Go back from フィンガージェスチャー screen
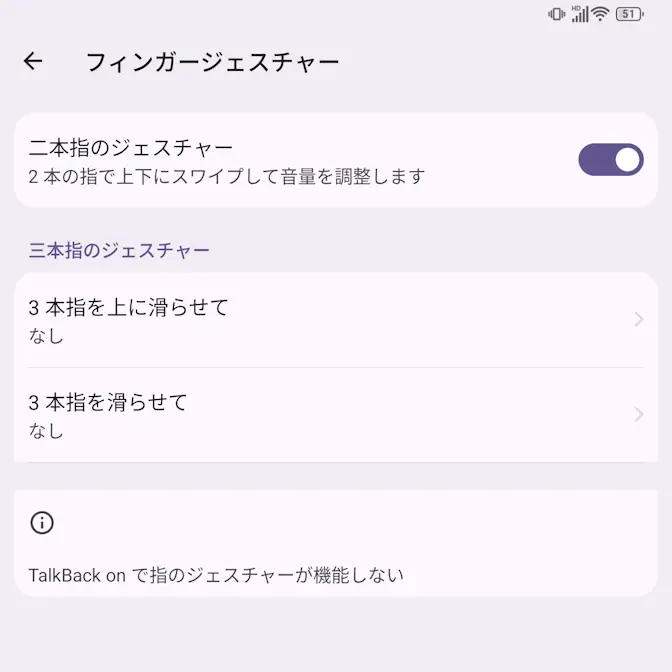This screenshot has height=672, width=672. click(x=33, y=62)
